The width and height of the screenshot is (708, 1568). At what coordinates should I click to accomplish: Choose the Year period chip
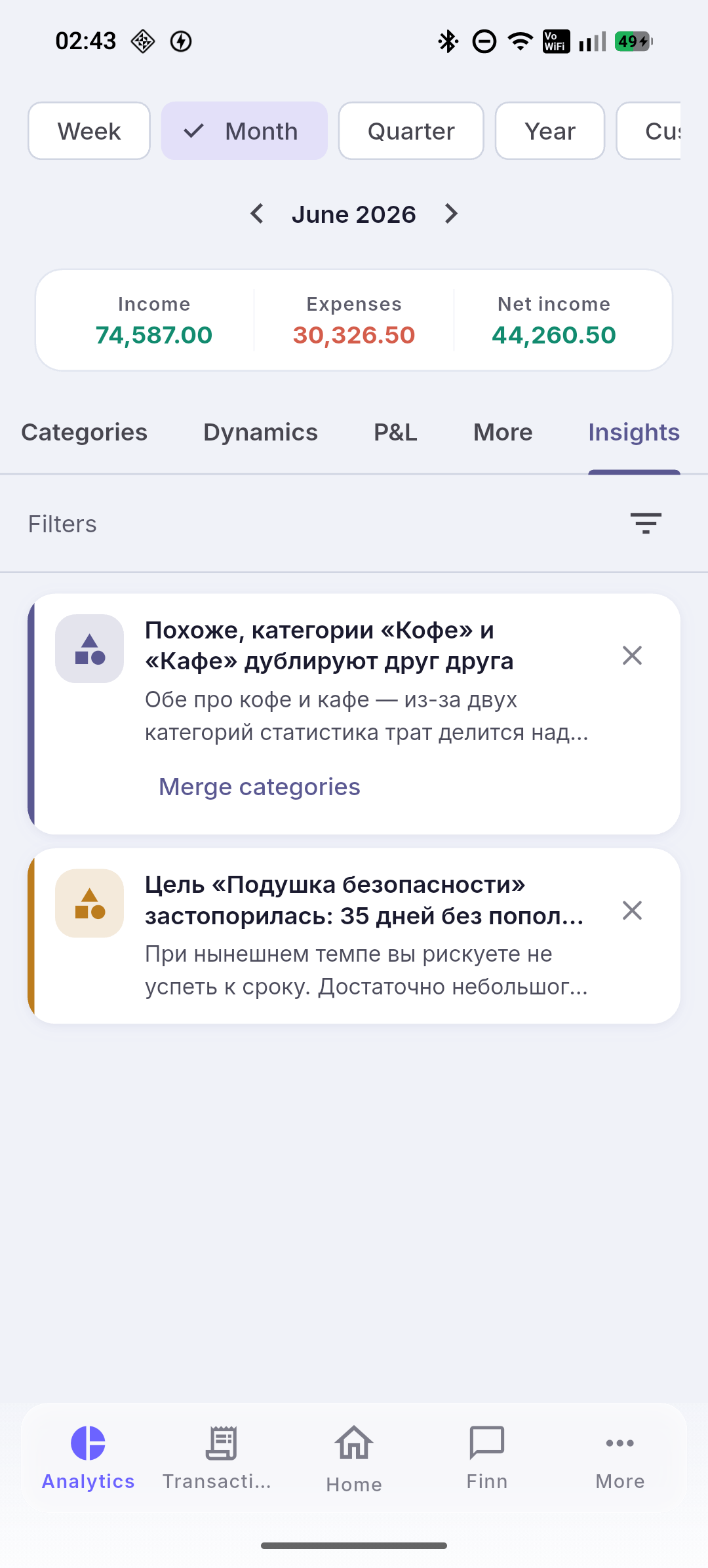550,131
